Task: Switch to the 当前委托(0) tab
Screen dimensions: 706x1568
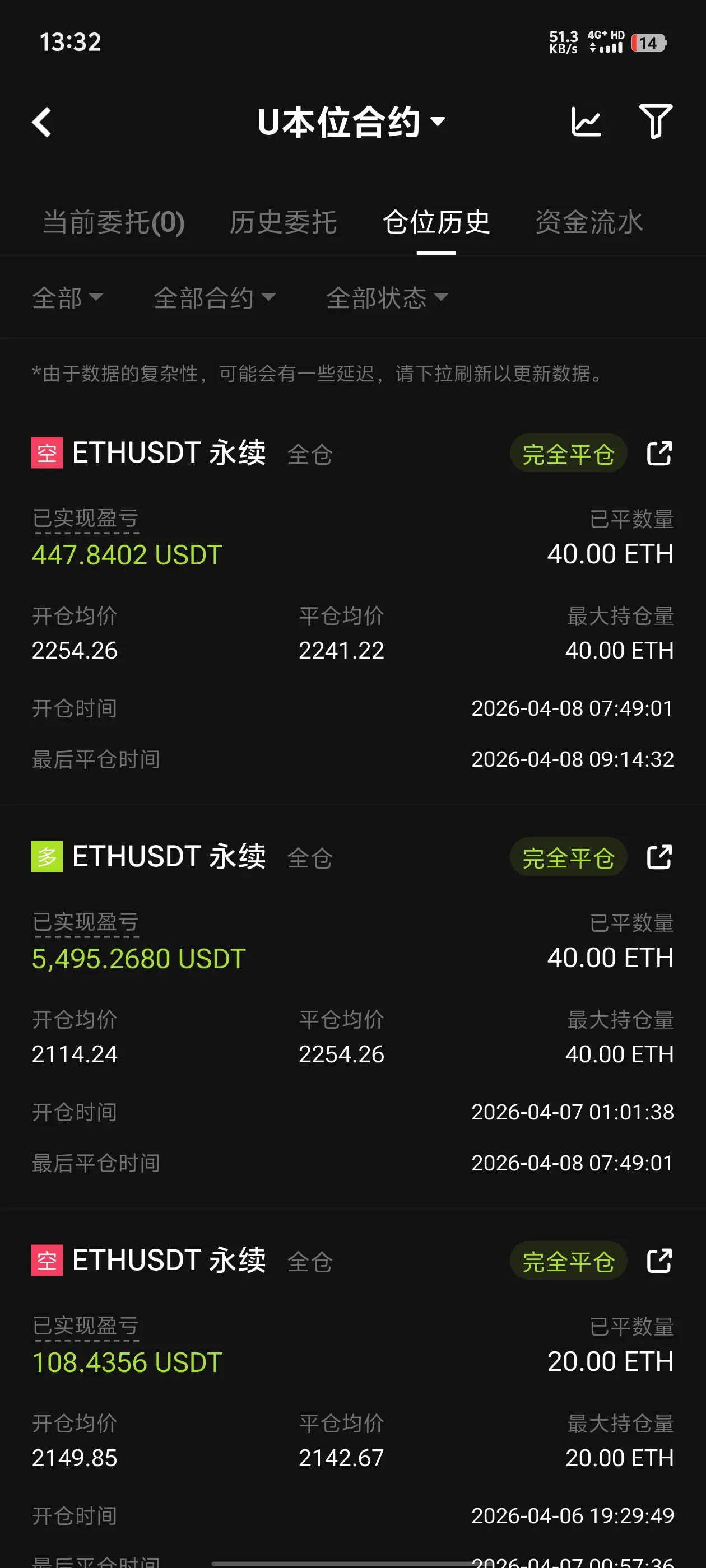Action: (x=114, y=222)
